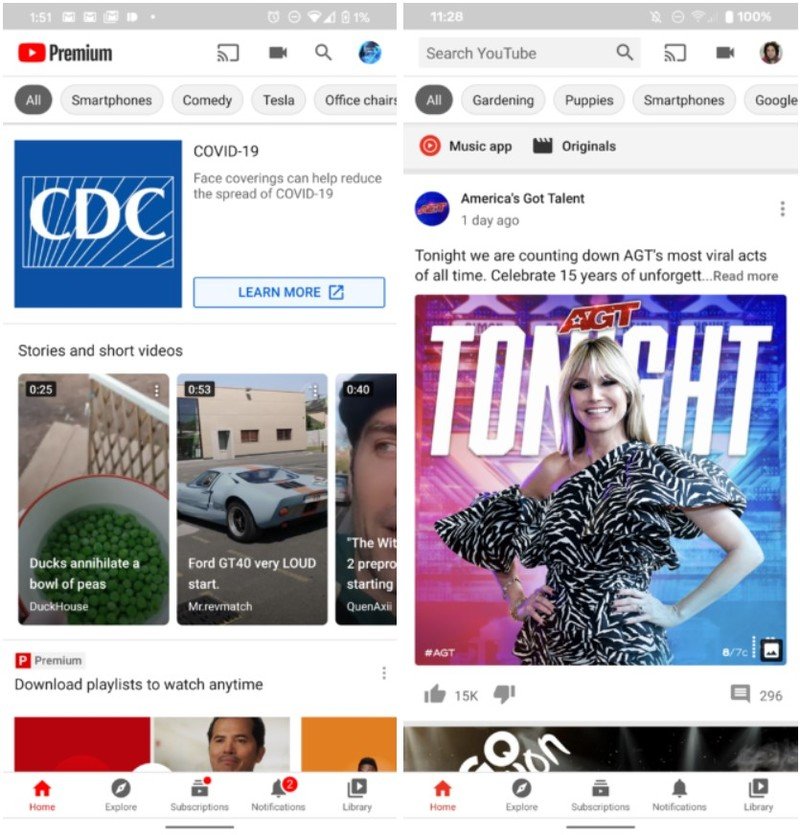Viewport: 800px width, 835px height.
Task: Filter the feed by Puppies
Action: (x=588, y=100)
